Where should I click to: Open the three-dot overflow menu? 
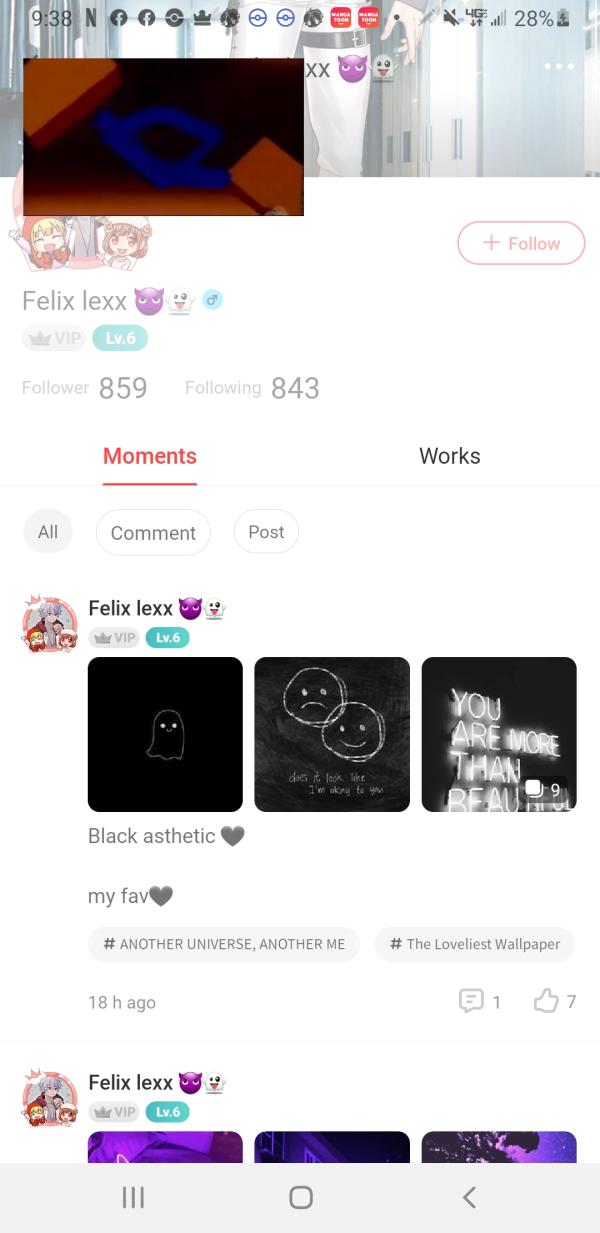coord(559,67)
